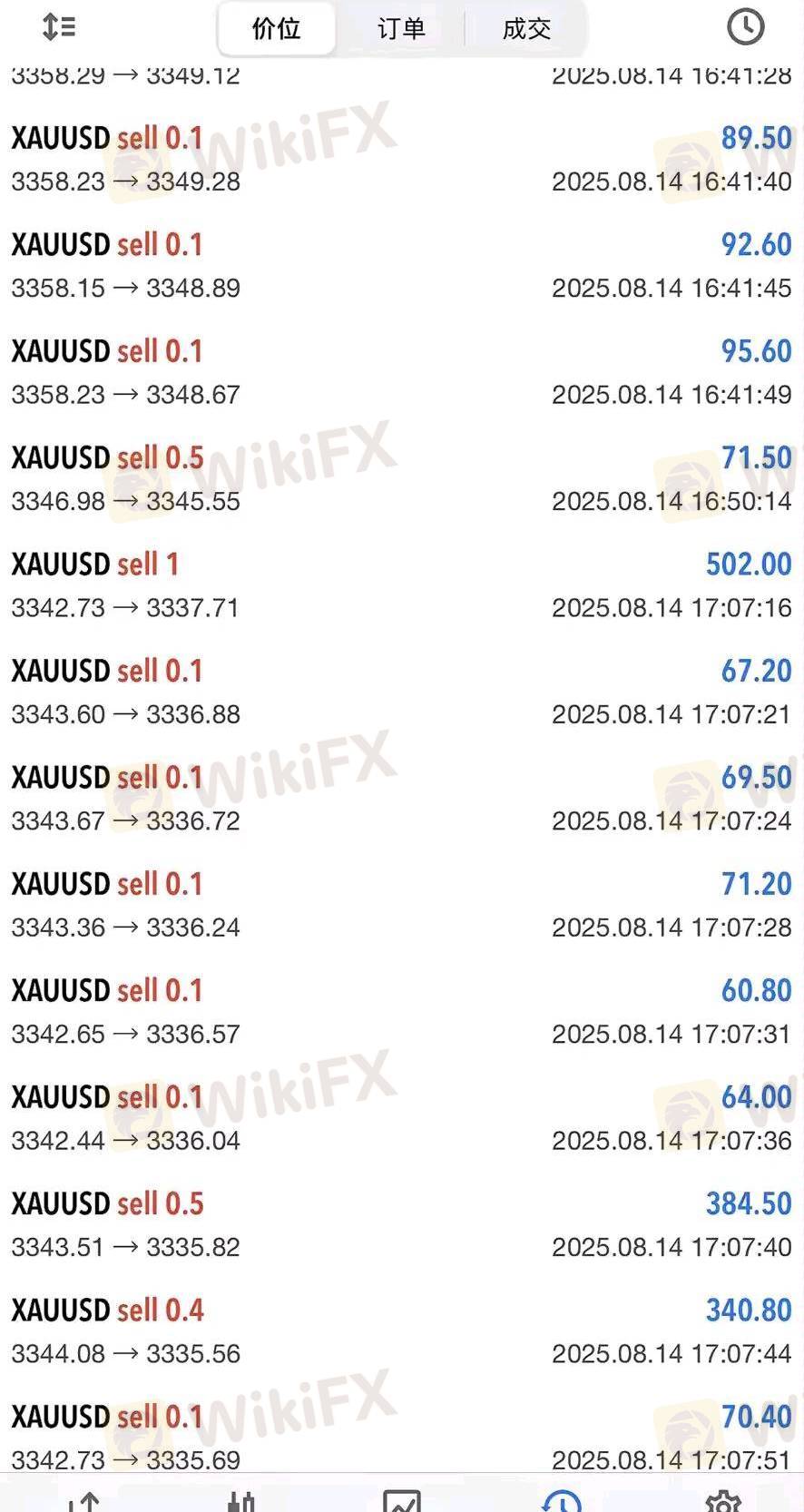Expand the trade closed at 16:41:49
This screenshot has height=1512, width=804.
[401, 372]
